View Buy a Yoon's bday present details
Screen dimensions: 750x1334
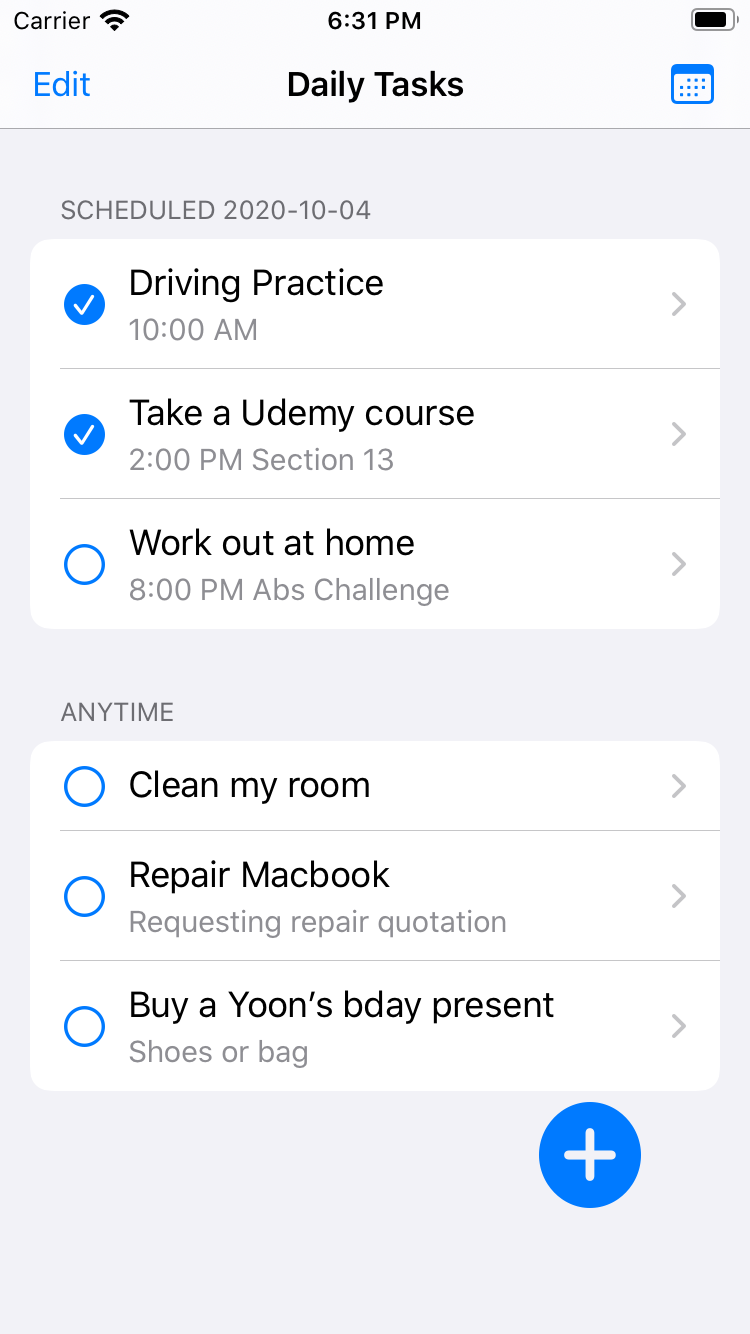[400, 1026]
